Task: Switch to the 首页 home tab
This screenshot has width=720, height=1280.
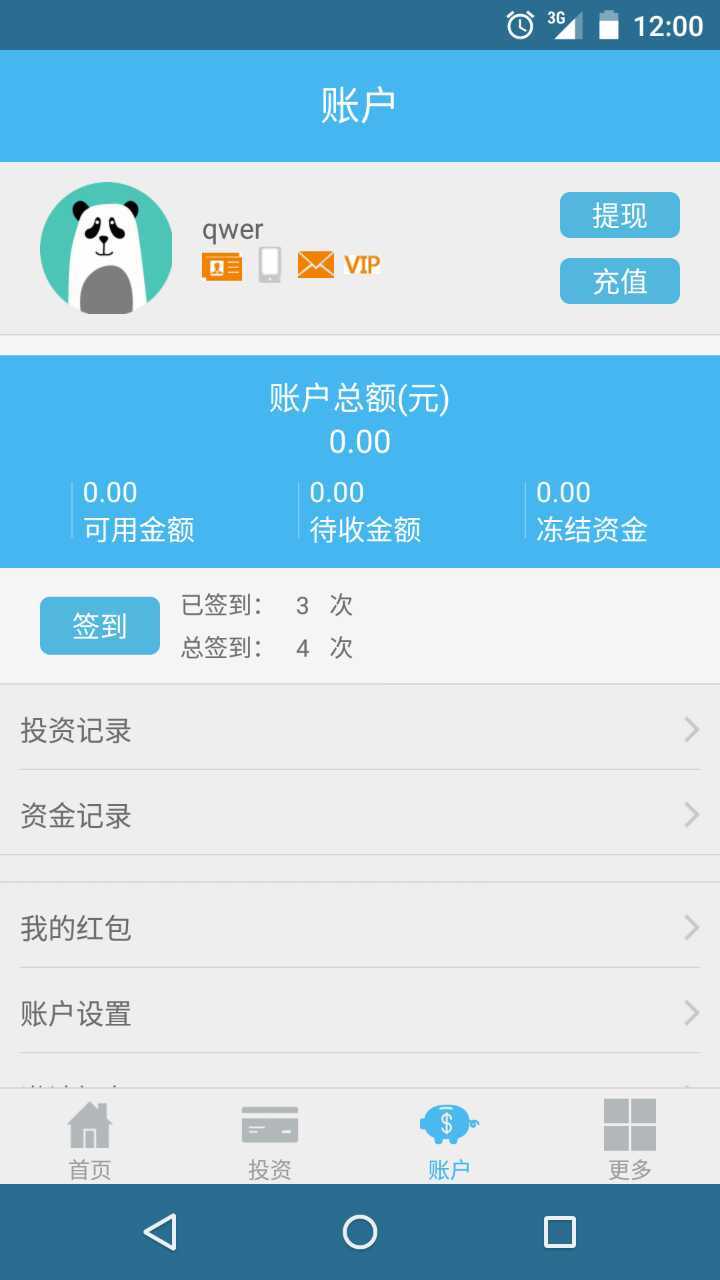Action: [x=90, y=1140]
